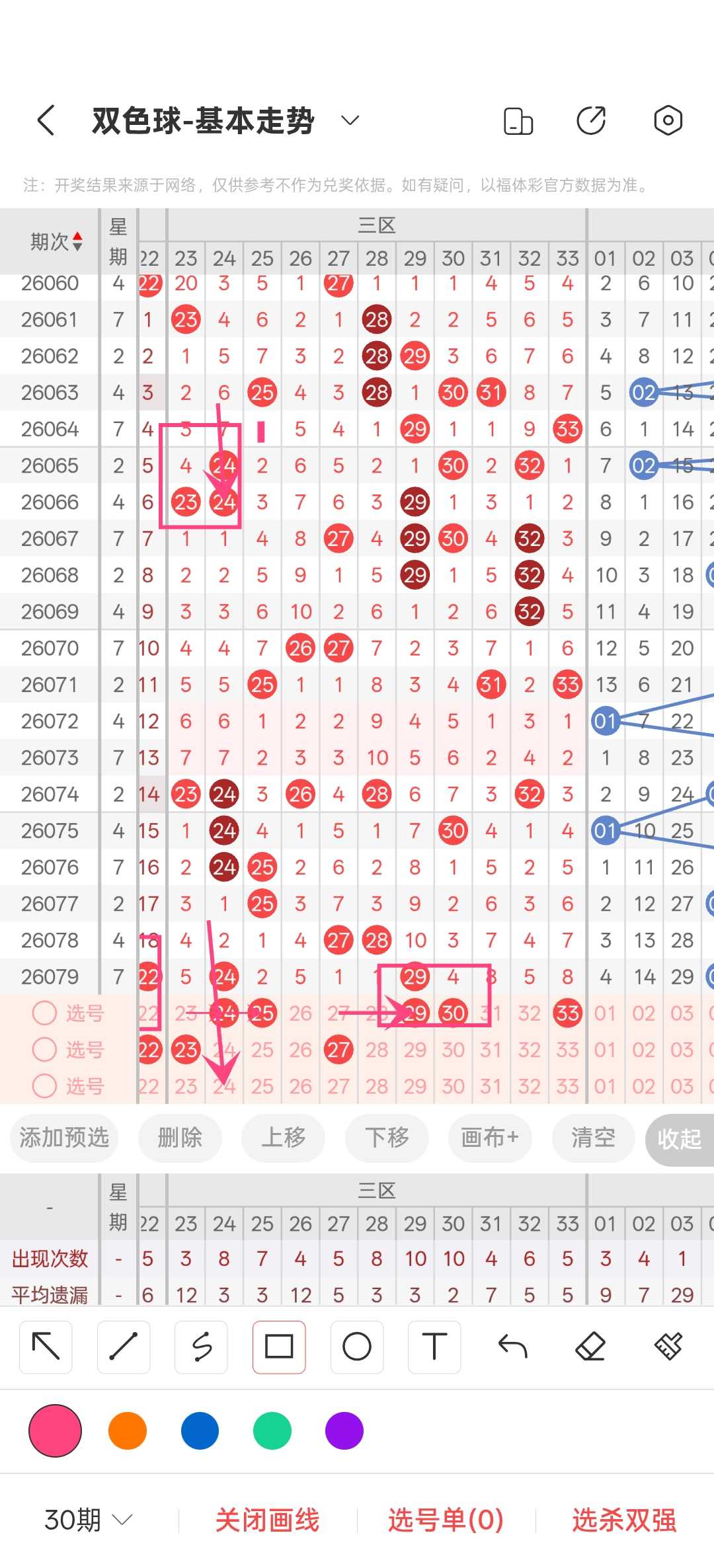Select the arrow drawing tool
714x1568 pixels.
pyautogui.click(x=46, y=1347)
